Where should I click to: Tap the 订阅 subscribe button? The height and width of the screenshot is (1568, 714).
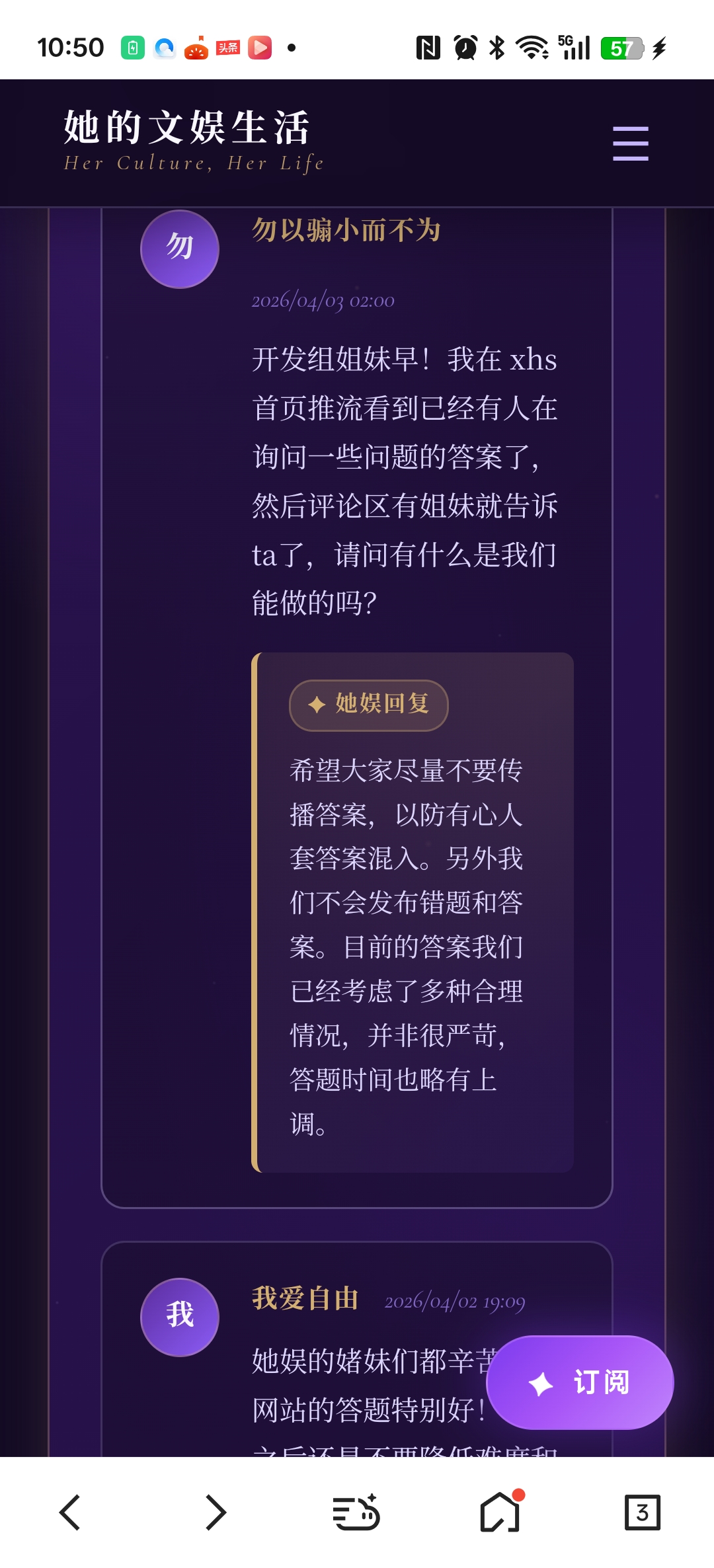tap(580, 1382)
